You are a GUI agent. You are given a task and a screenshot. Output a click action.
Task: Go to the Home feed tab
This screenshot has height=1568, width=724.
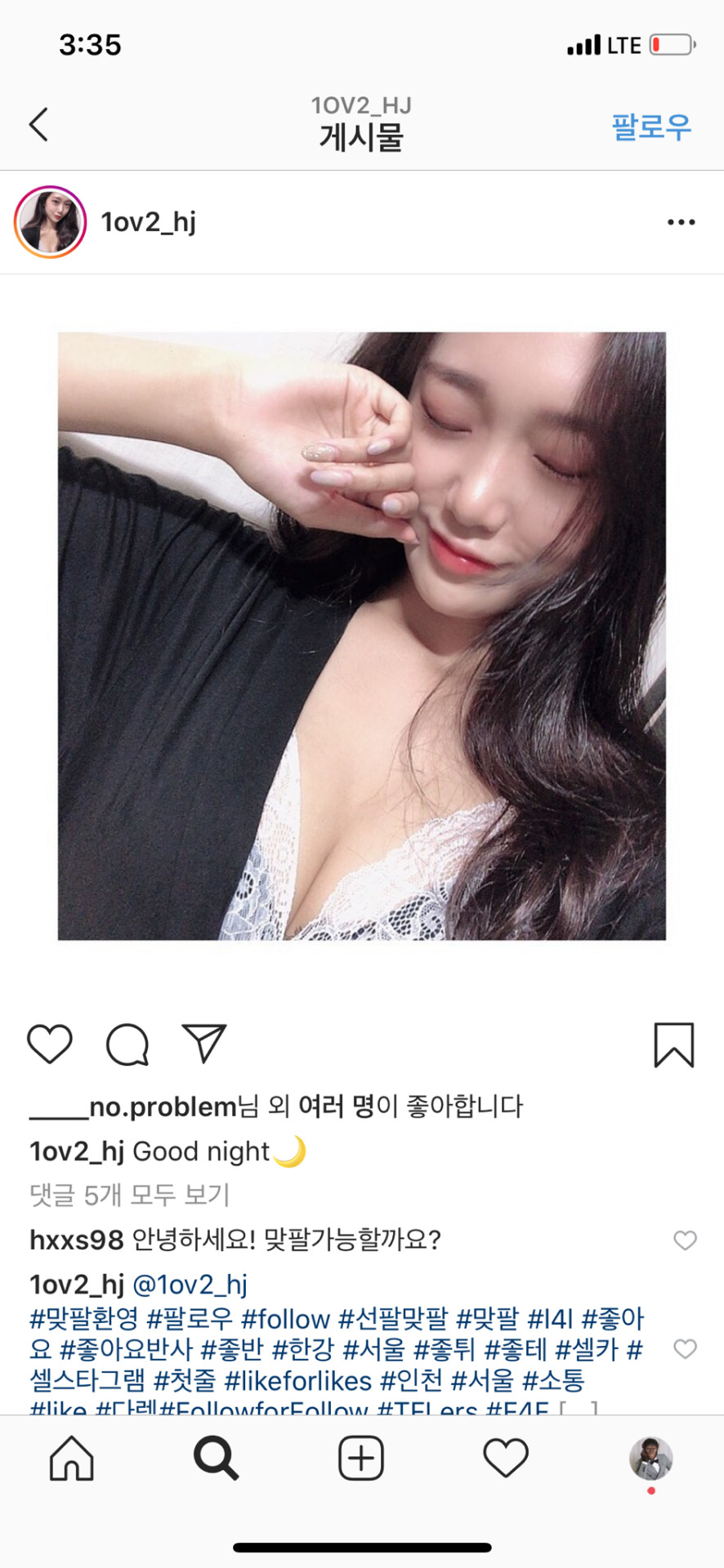pos(72,1458)
